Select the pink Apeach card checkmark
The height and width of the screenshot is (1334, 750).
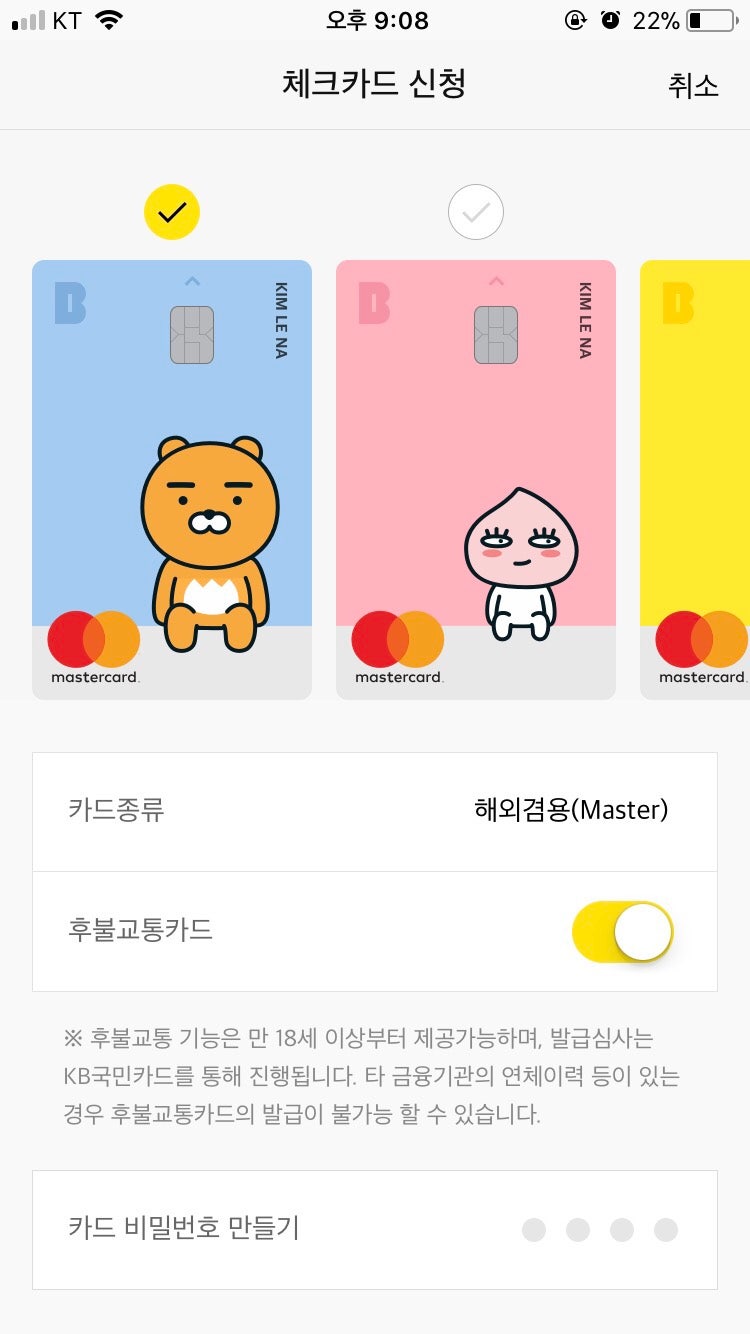tap(476, 212)
